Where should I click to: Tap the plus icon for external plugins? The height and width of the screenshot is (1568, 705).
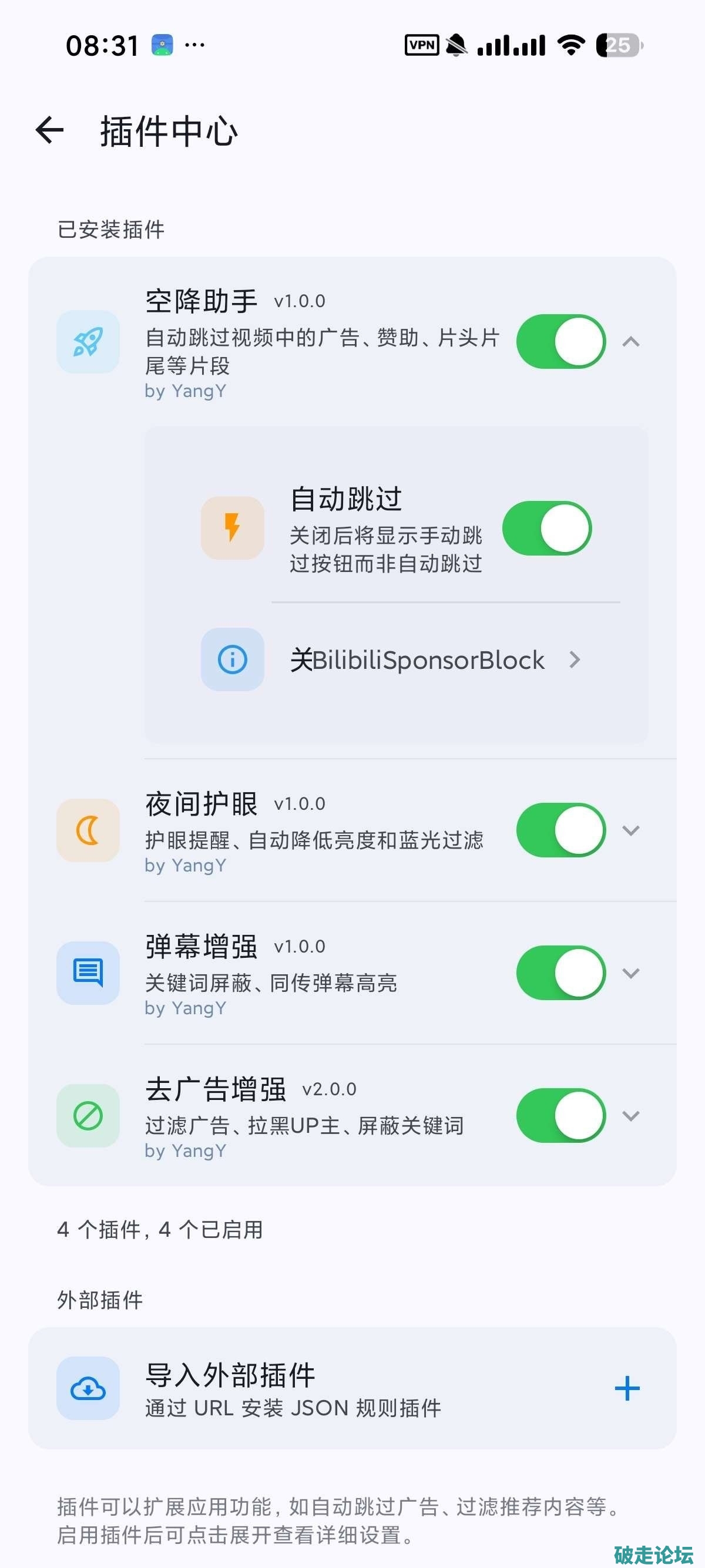pos(626,1388)
